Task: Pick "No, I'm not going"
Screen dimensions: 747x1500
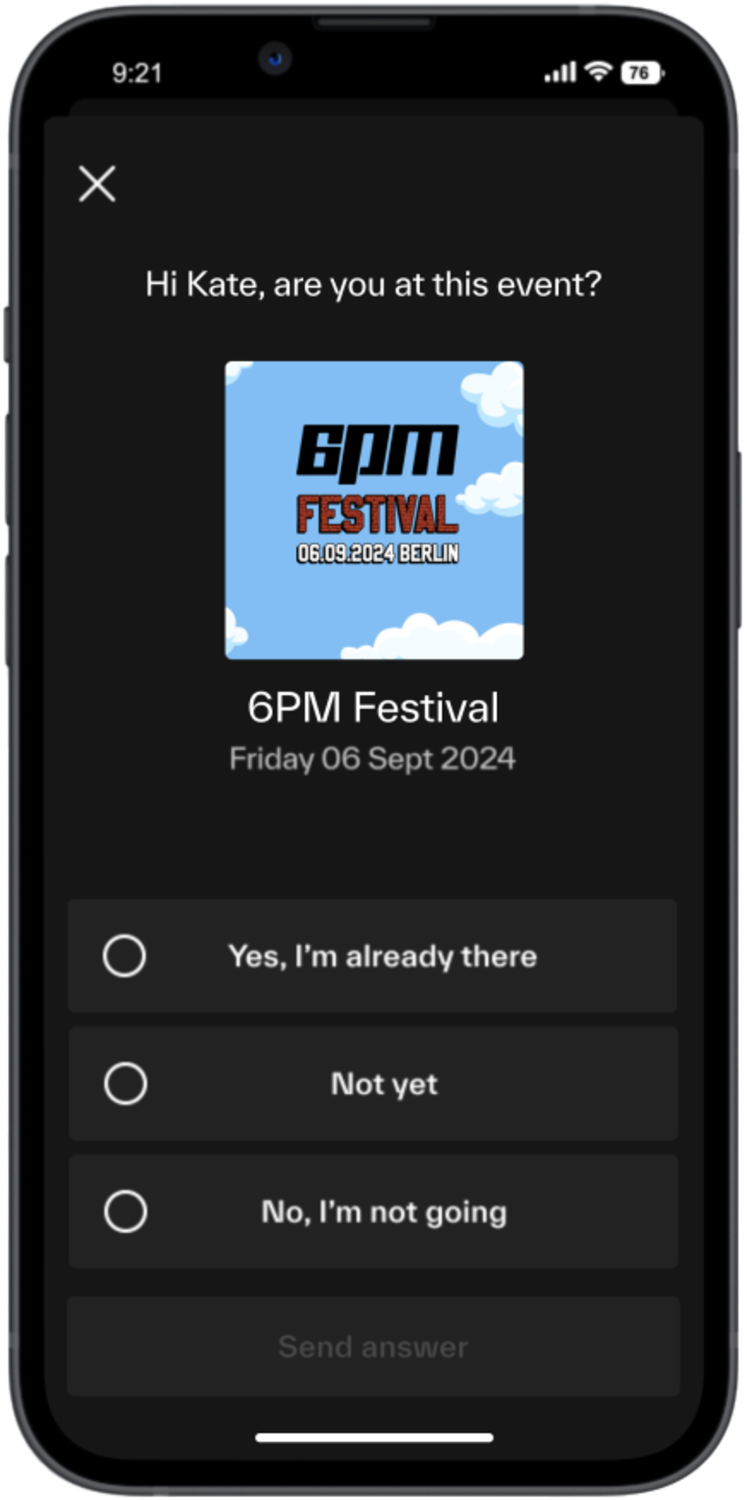Action: click(x=372, y=1212)
